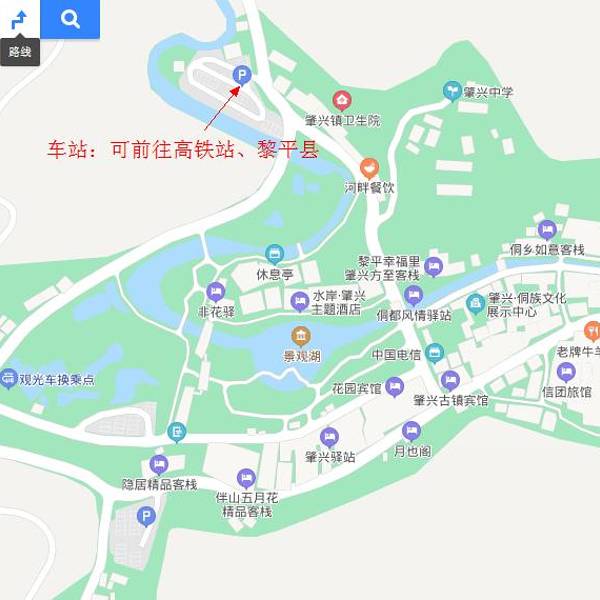
Task: Open the 侗乡如意客栈 marker
Action: [x=547, y=230]
